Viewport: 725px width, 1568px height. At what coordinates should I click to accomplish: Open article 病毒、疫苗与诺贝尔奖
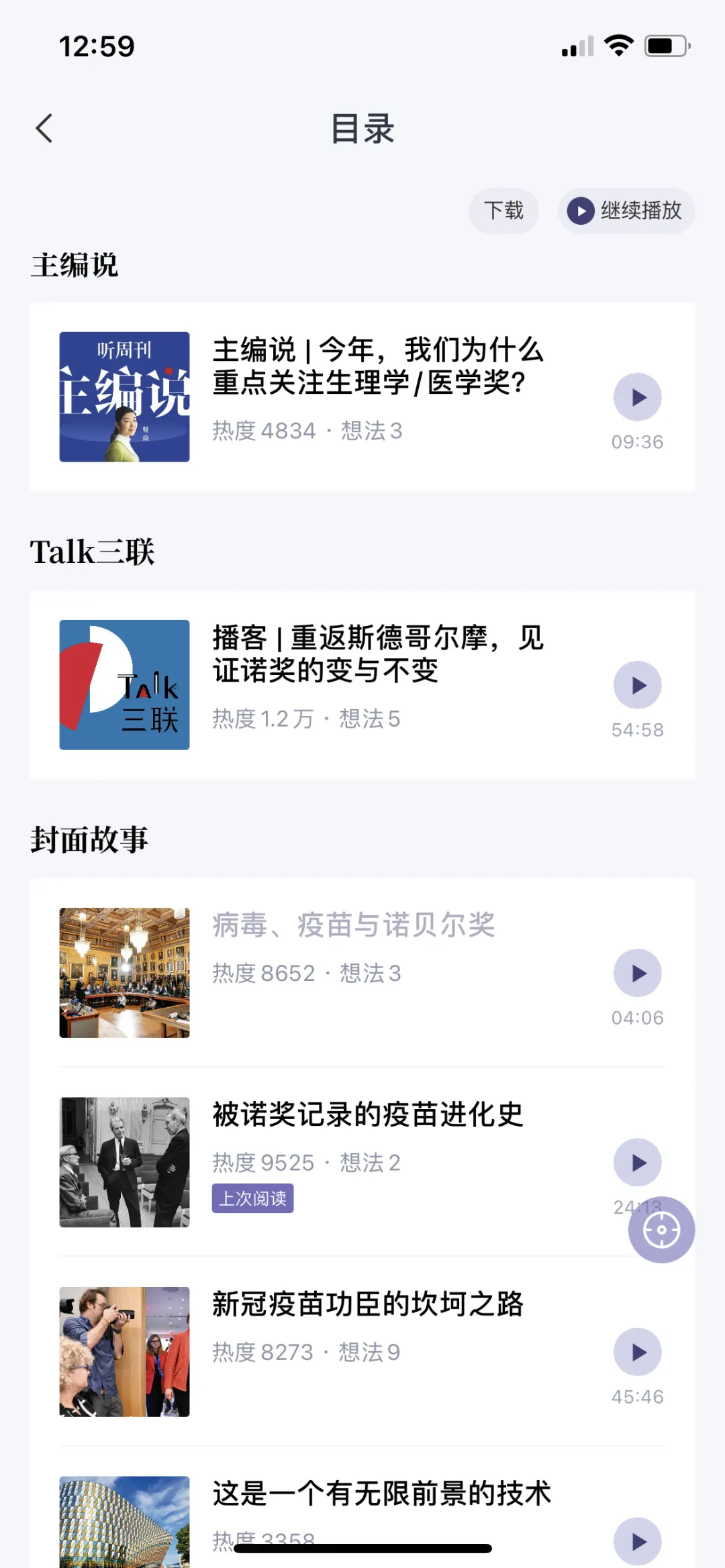pos(354,925)
